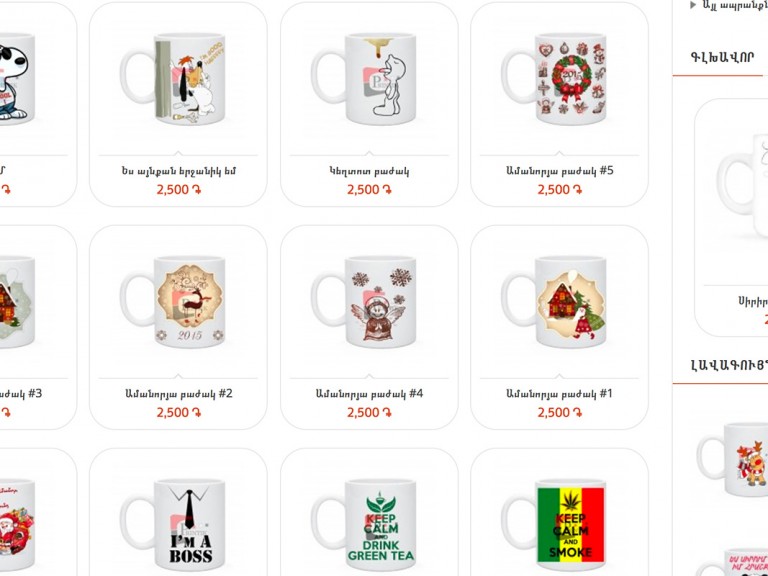Image resolution: width=768 pixels, height=576 pixels.
Task: View the Ամանորյա բաժակ #3 mug card
Action: coord(18,303)
